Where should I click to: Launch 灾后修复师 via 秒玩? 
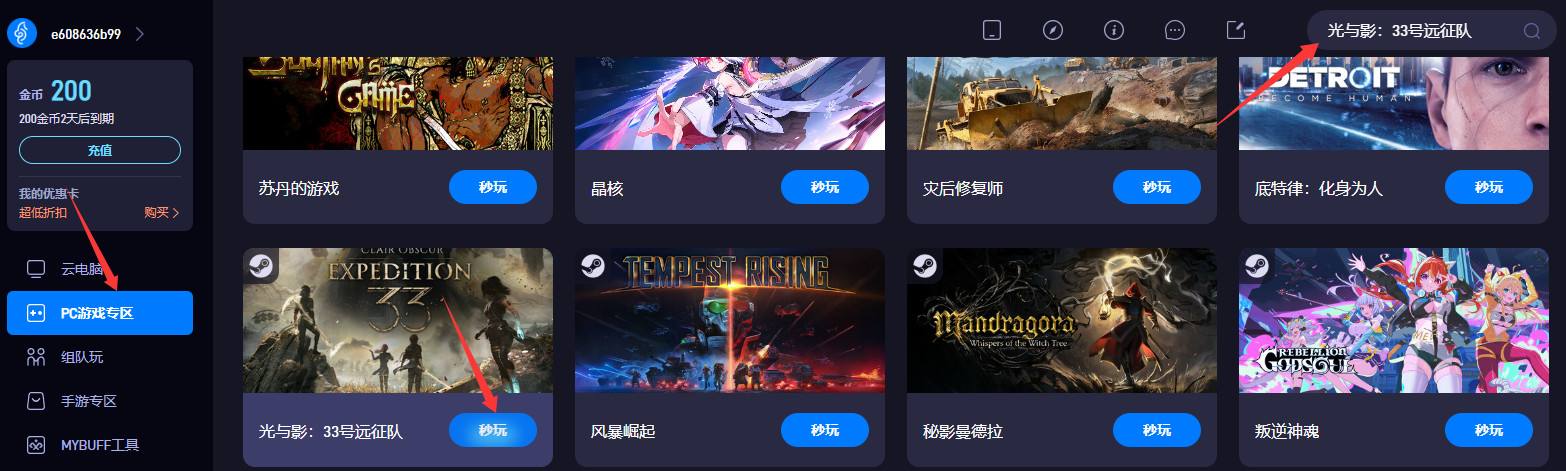click(1156, 187)
